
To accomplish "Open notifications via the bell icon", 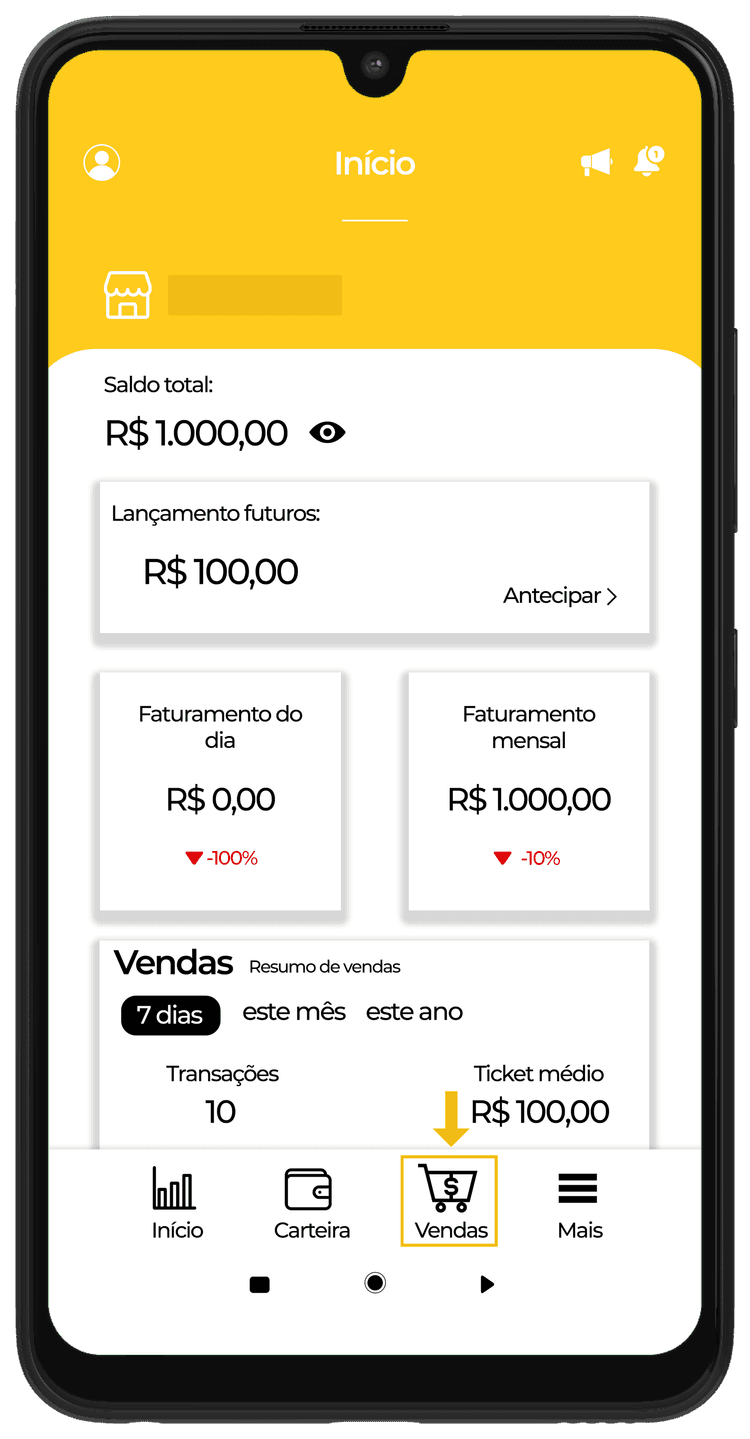I will click(648, 161).
